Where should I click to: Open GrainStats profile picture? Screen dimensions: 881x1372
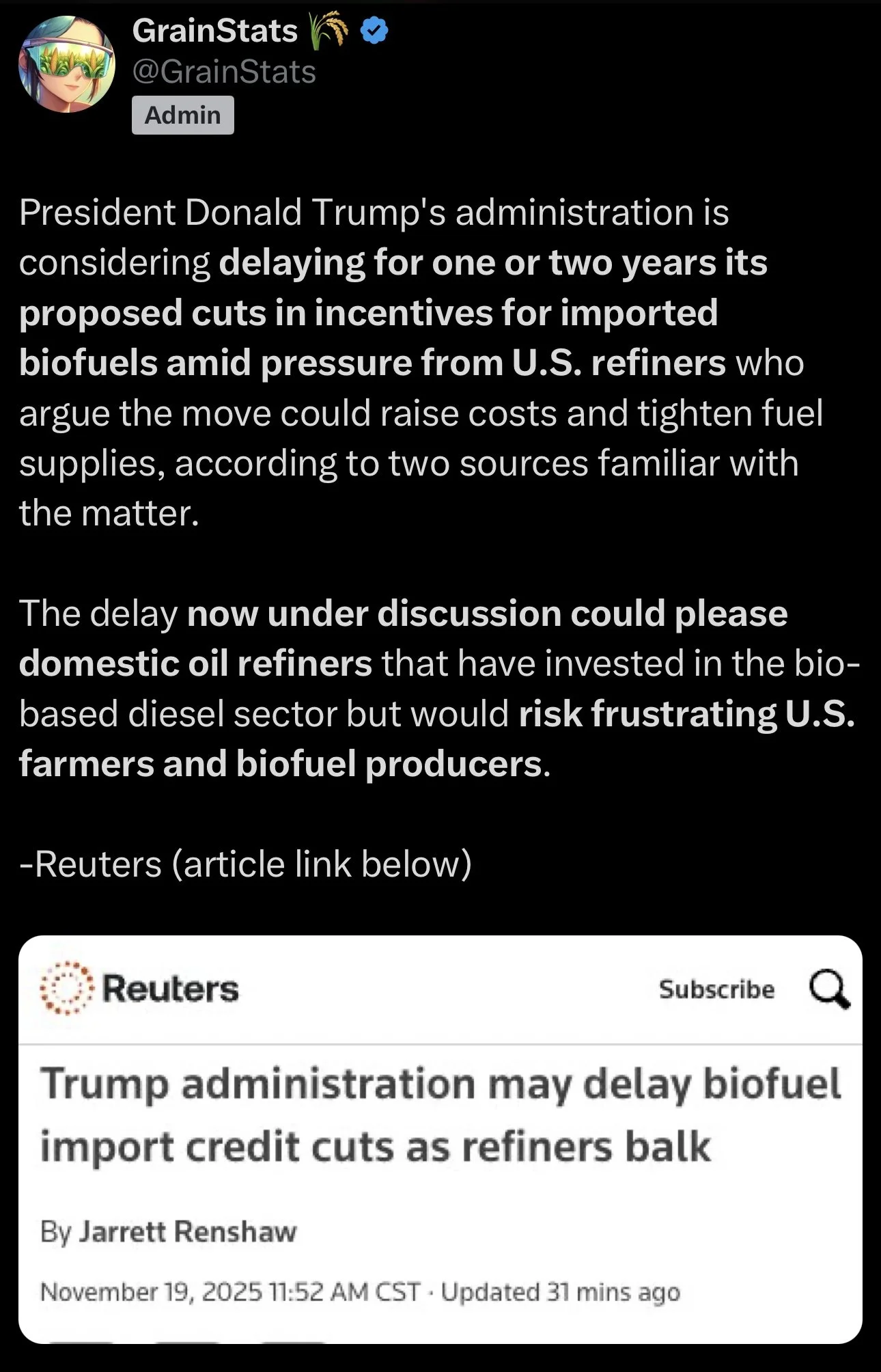point(66,64)
